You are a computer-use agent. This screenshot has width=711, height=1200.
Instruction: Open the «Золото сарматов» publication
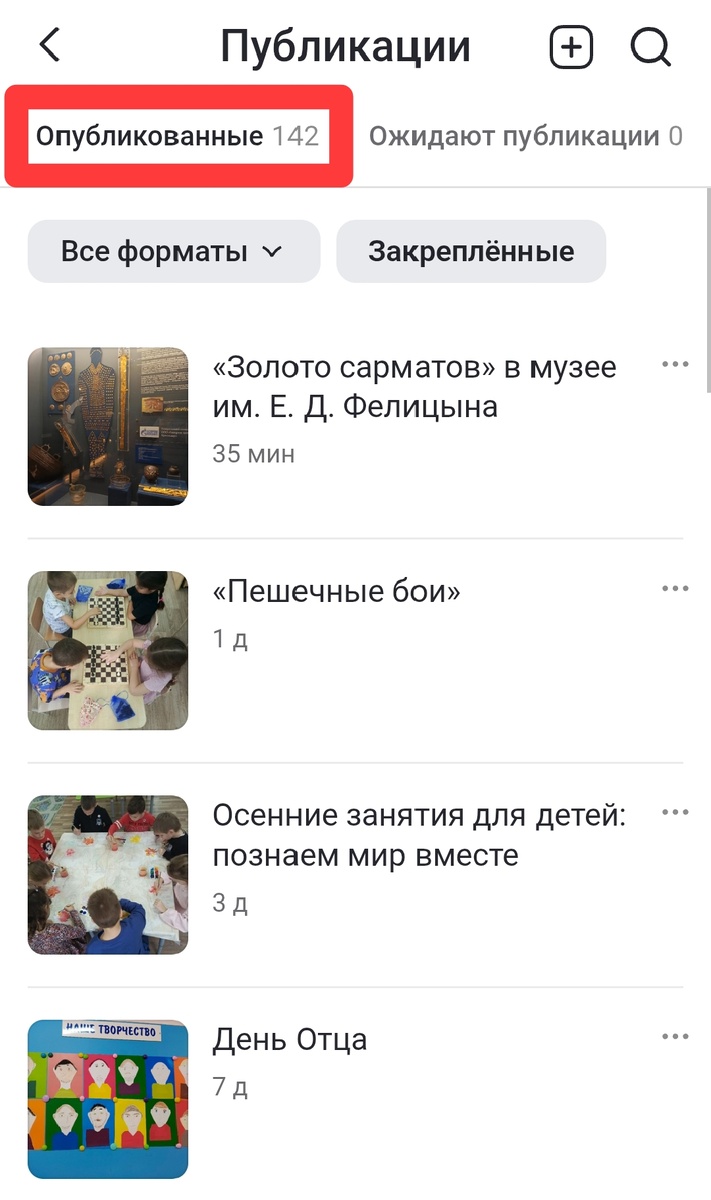click(x=414, y=387)
